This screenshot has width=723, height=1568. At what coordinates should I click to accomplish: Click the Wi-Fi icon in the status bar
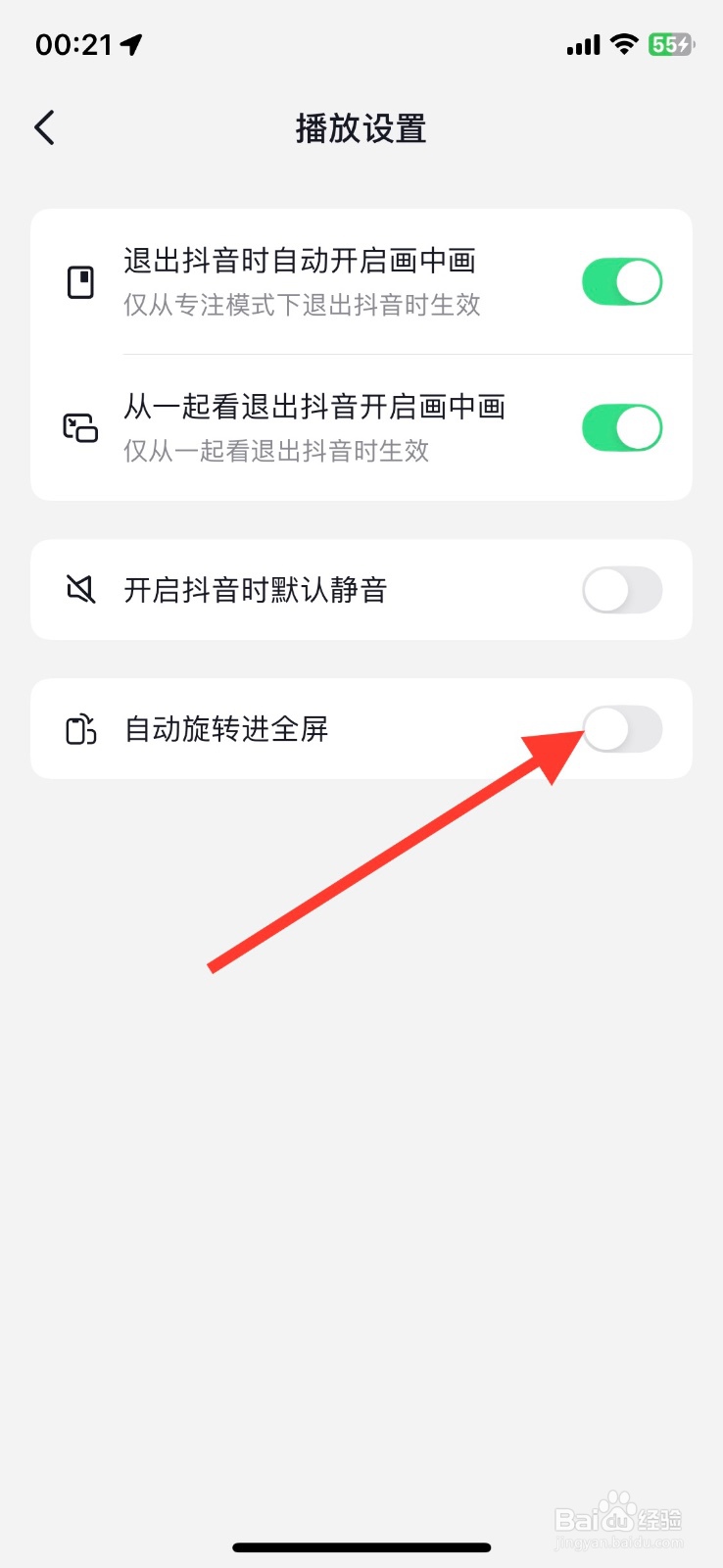tap(623, 44)
